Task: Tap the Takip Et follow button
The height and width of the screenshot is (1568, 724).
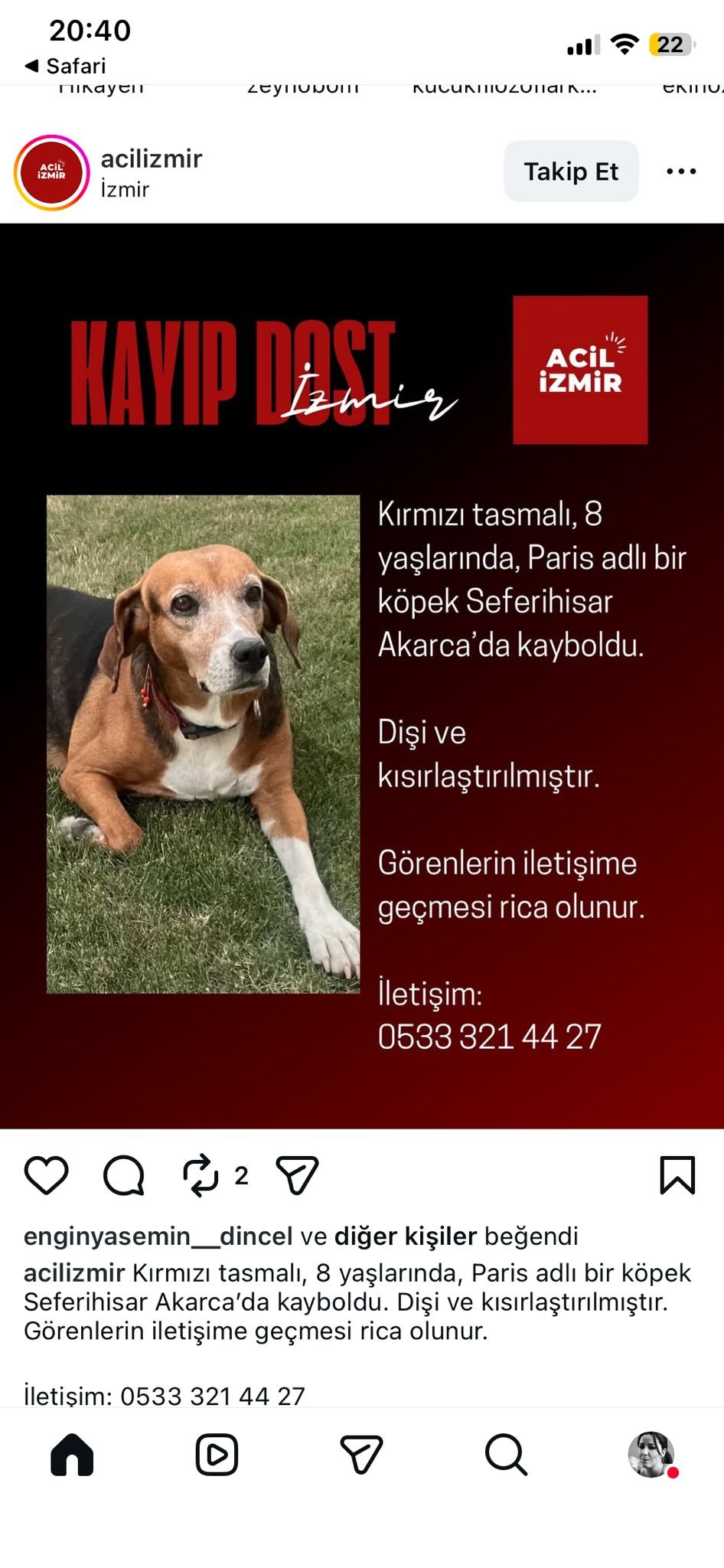Action: coord(571,171)
